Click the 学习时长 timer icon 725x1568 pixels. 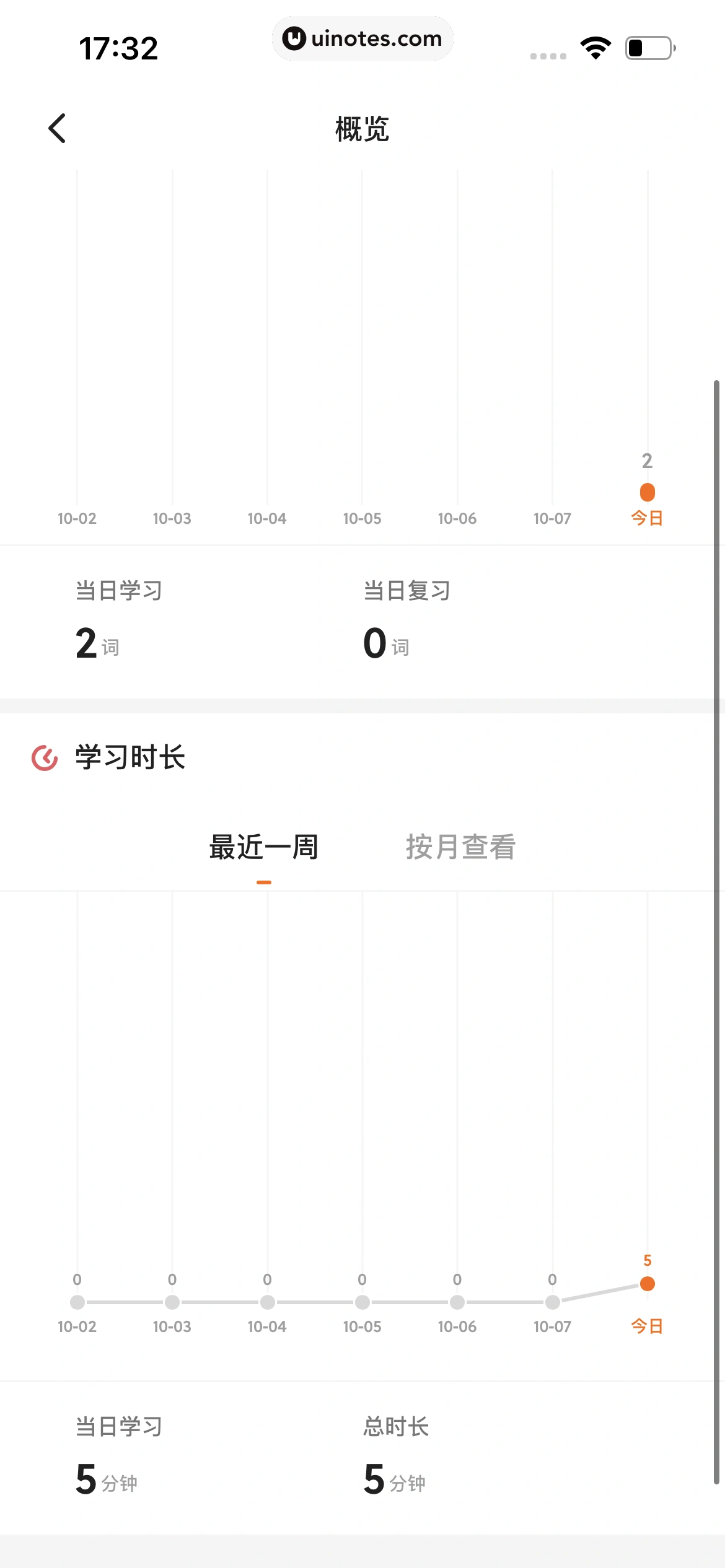[x=43, y=757]
